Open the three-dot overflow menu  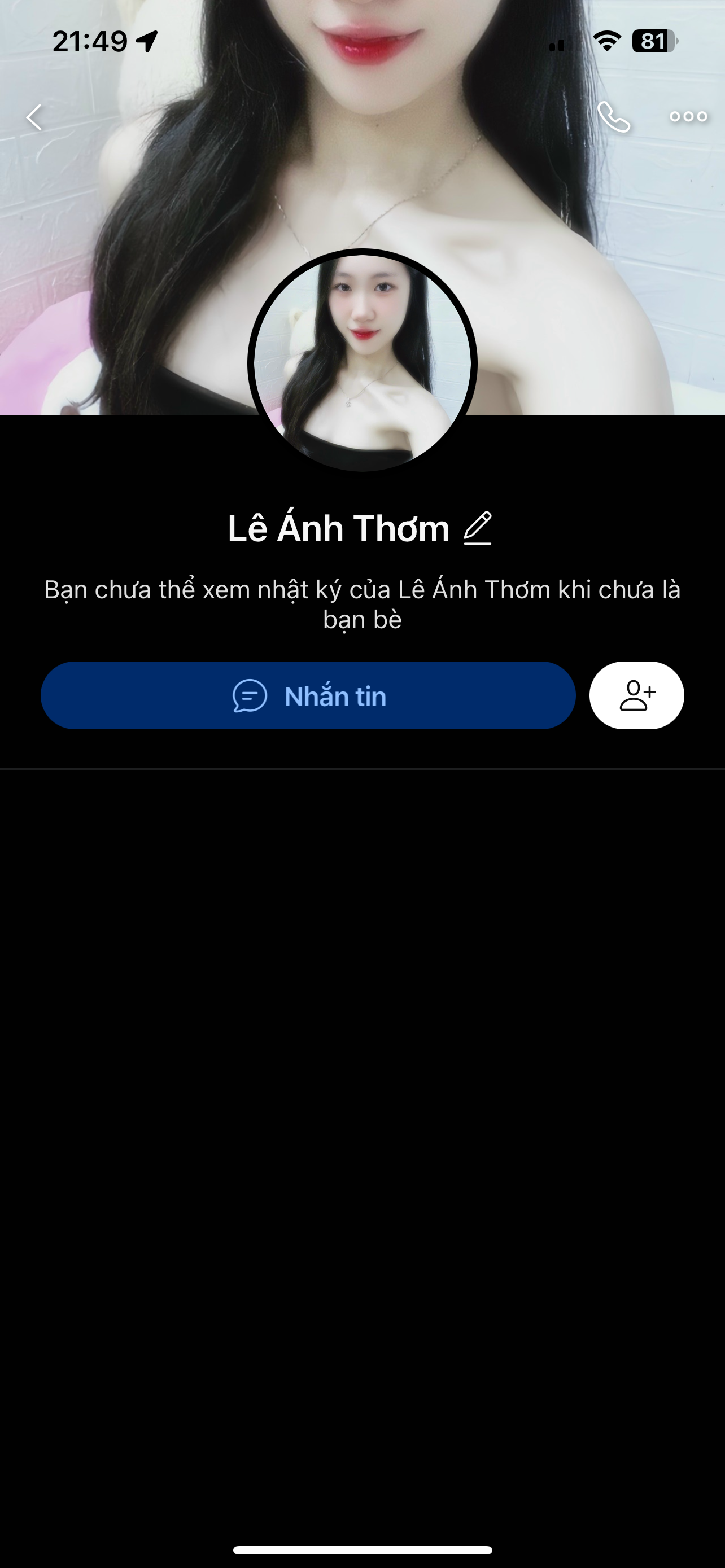coord(688,117)
